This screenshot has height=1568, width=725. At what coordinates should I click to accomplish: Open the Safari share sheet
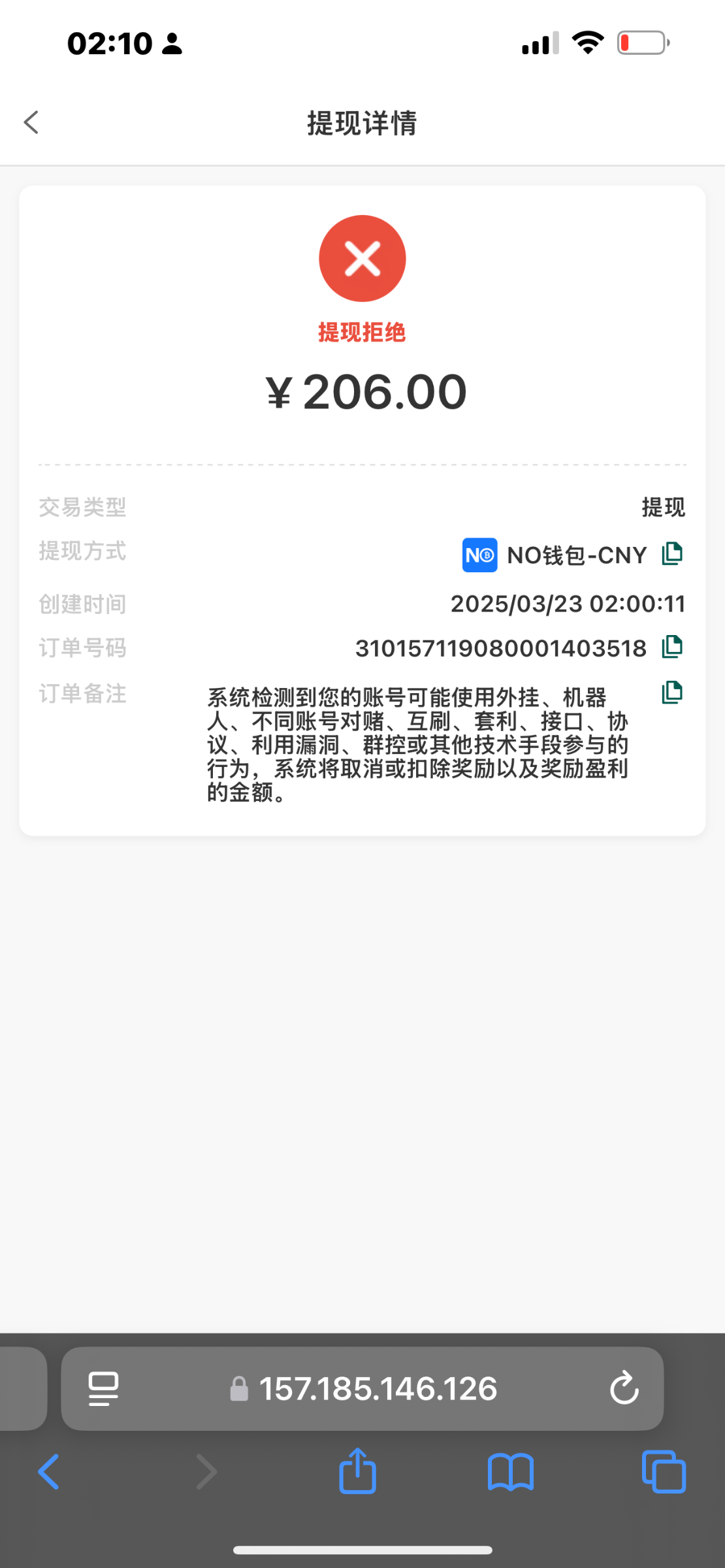coord(357,1471)
